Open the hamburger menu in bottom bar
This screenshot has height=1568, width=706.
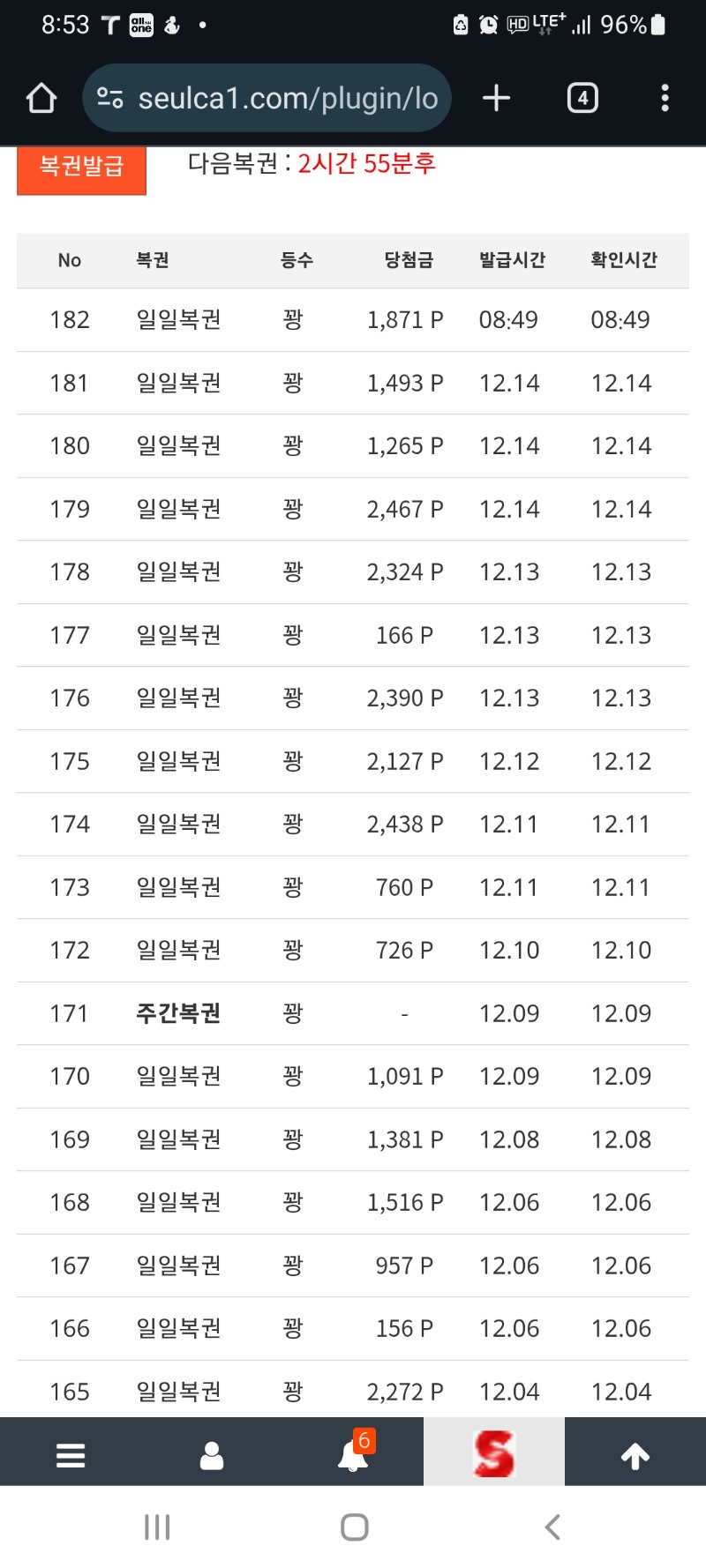[x=71, y=1455]
